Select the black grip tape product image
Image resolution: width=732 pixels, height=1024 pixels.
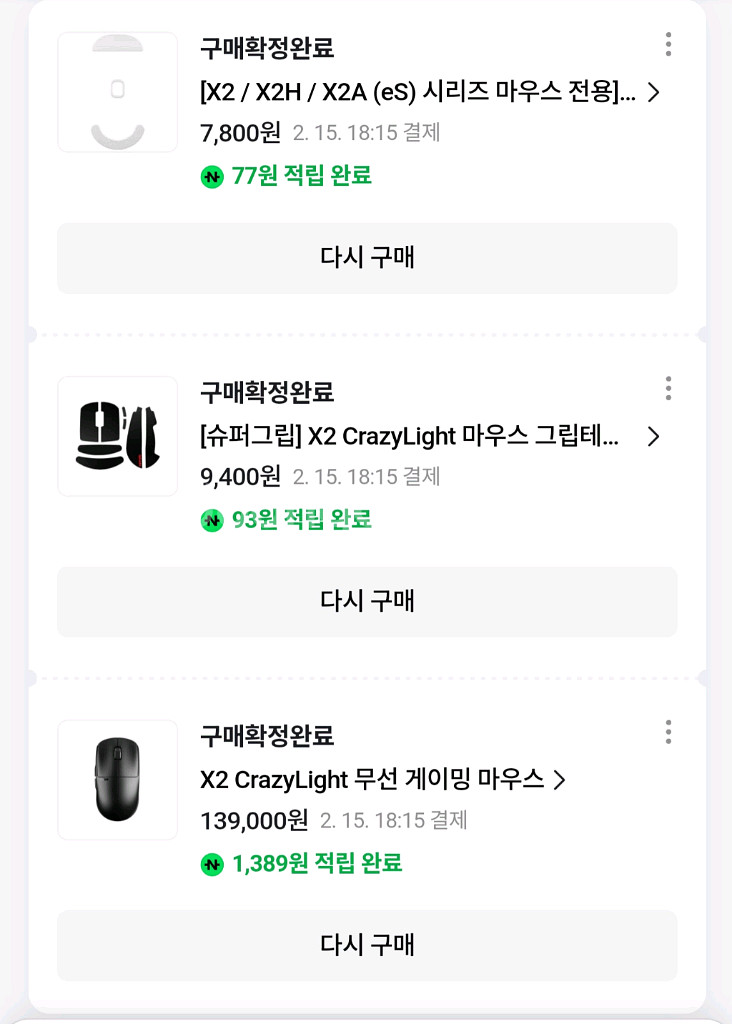click(x=118, y=436)
